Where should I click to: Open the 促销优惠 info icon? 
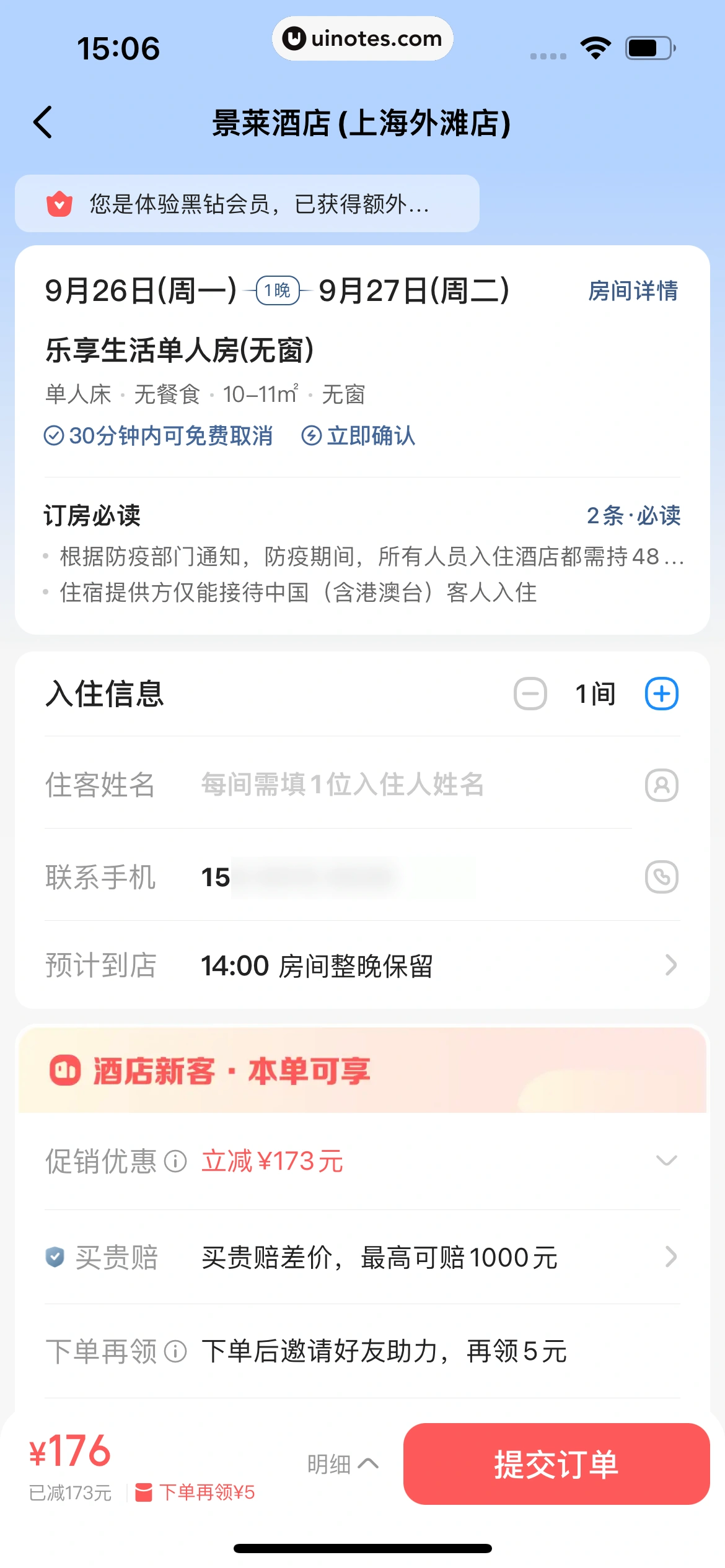175,1161
